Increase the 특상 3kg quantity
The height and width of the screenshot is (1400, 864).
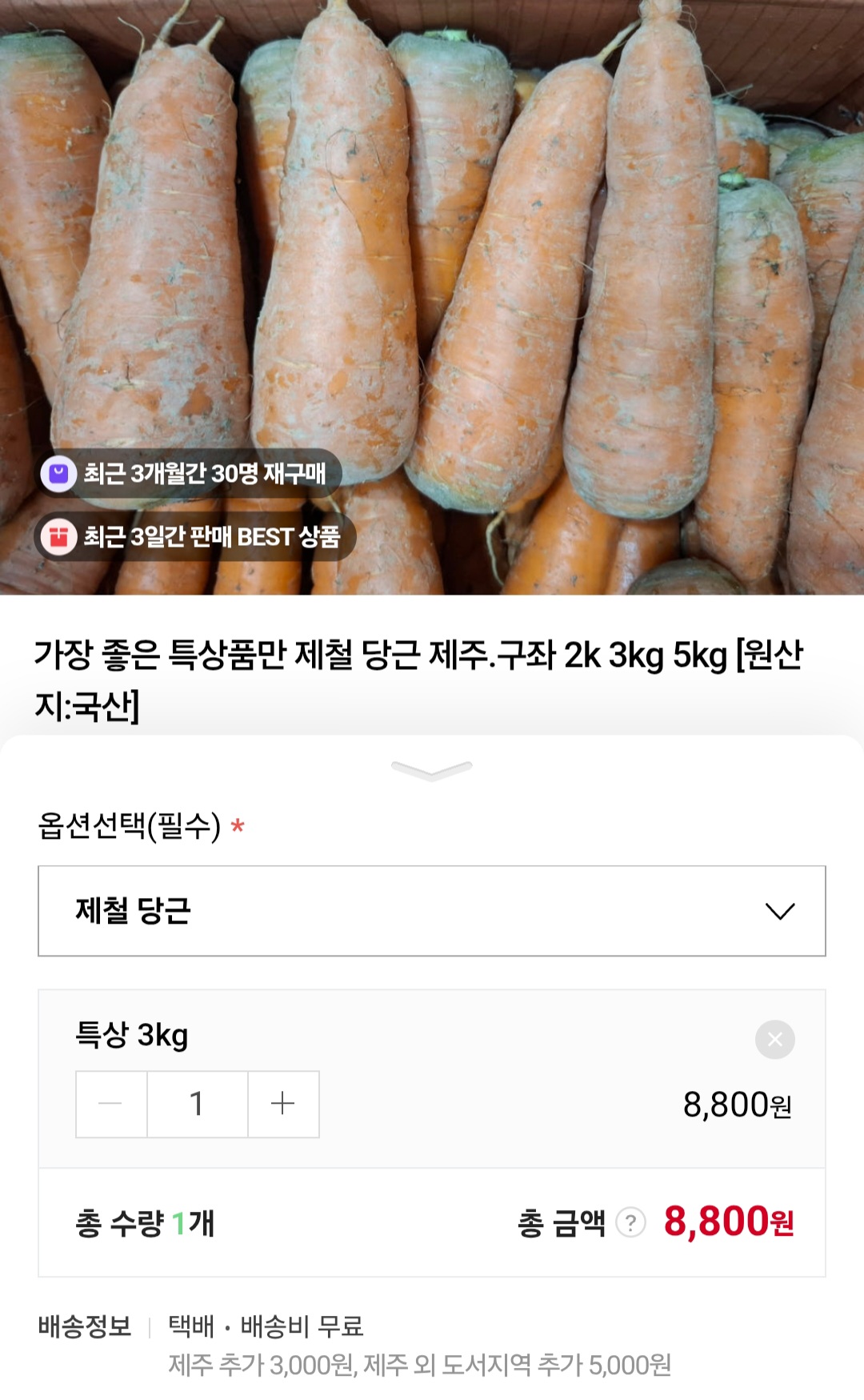(x=283, y=1104)
